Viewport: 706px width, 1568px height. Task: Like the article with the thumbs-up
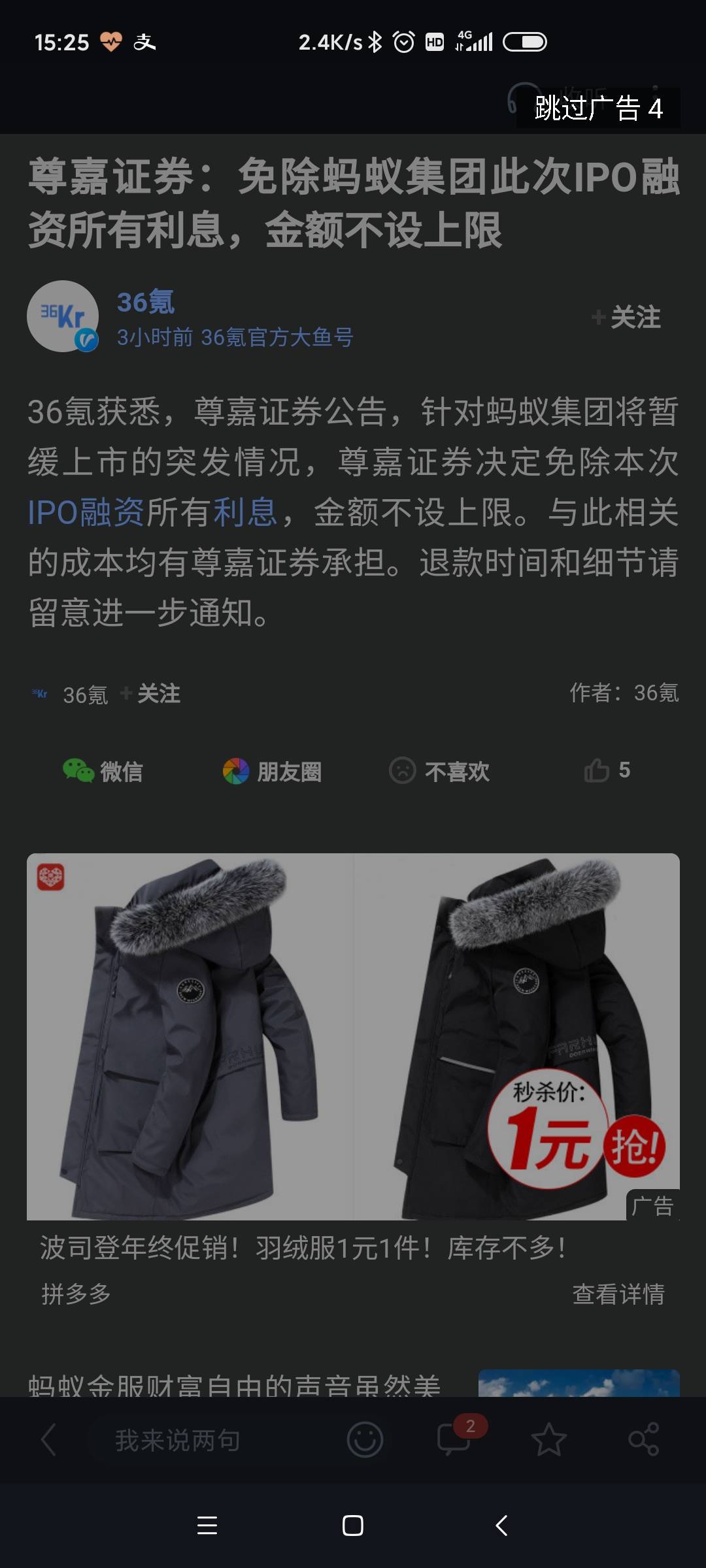607,771
